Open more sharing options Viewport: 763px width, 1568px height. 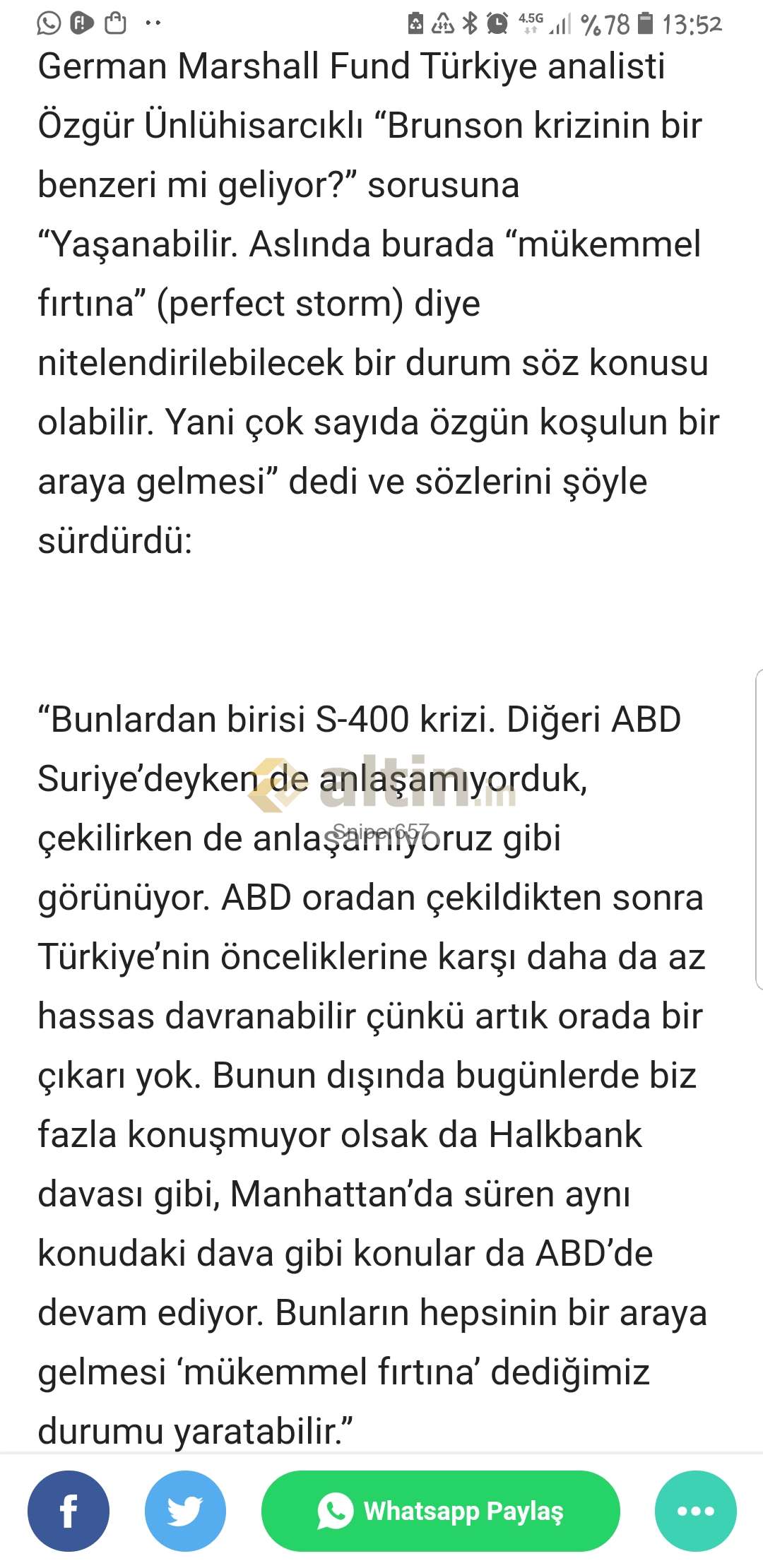pos(696,1511)
